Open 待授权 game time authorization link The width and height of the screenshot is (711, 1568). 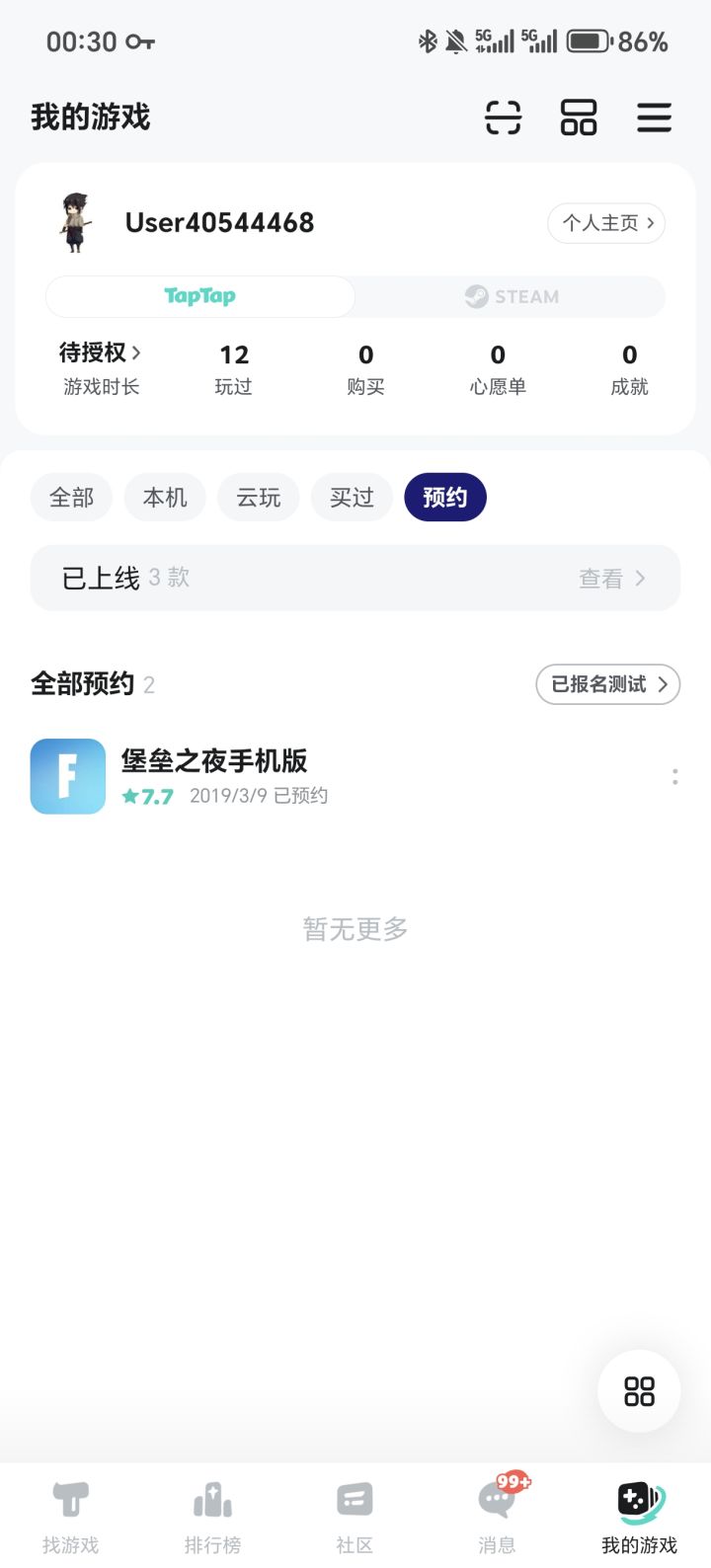[102, 368]
